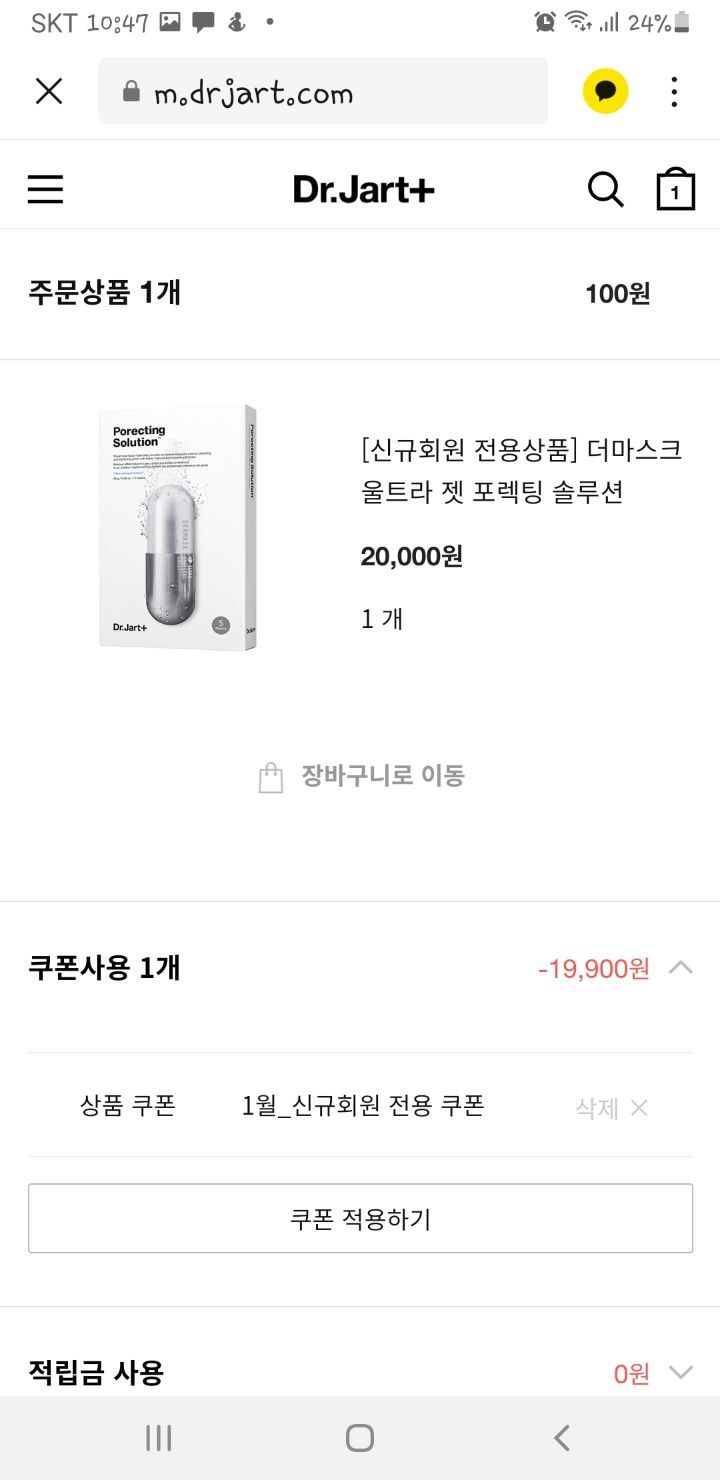Open the browser overflow menu

[x=674, y=92]
